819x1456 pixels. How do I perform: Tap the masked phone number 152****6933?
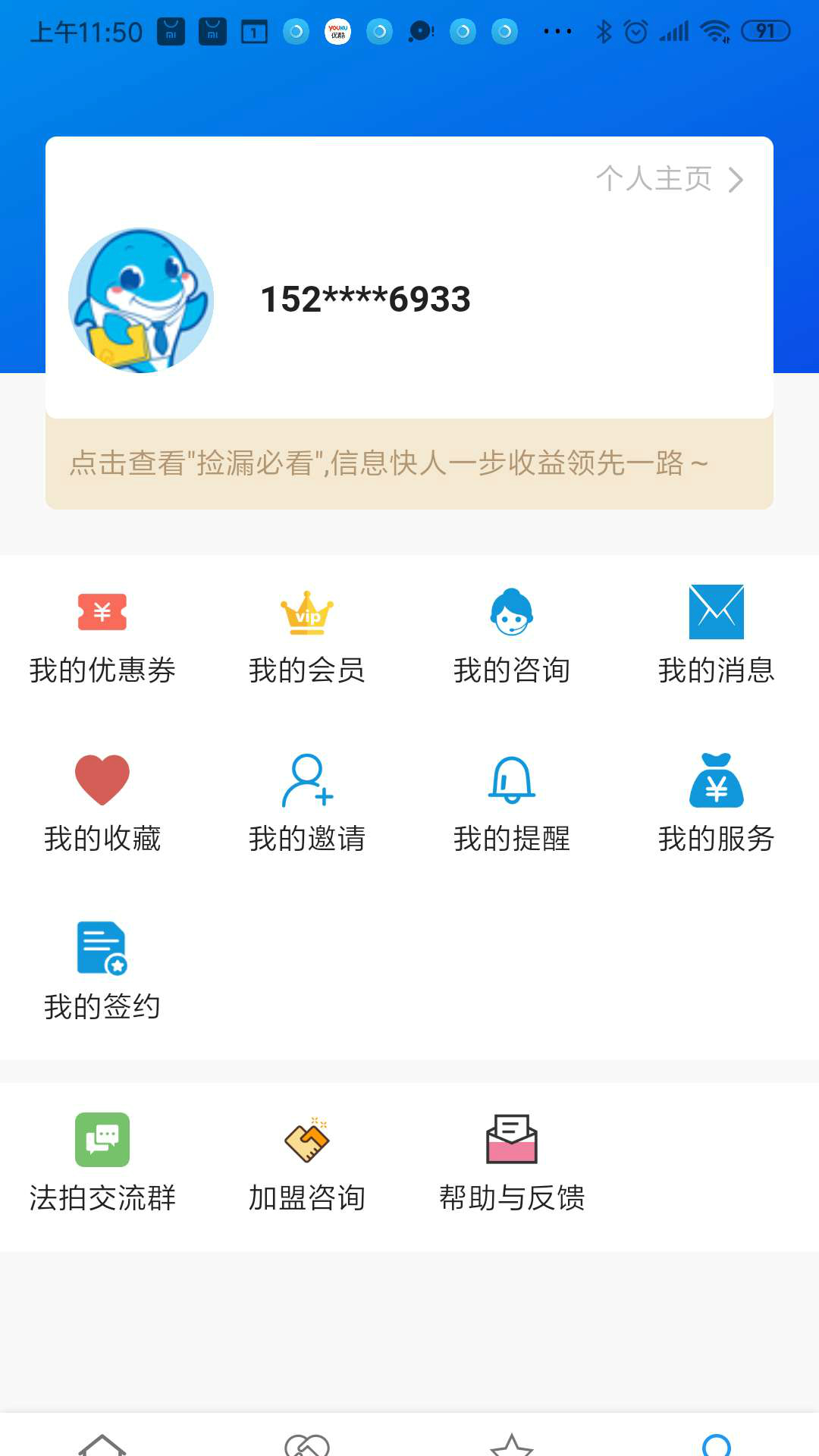(x=364, y=299)
